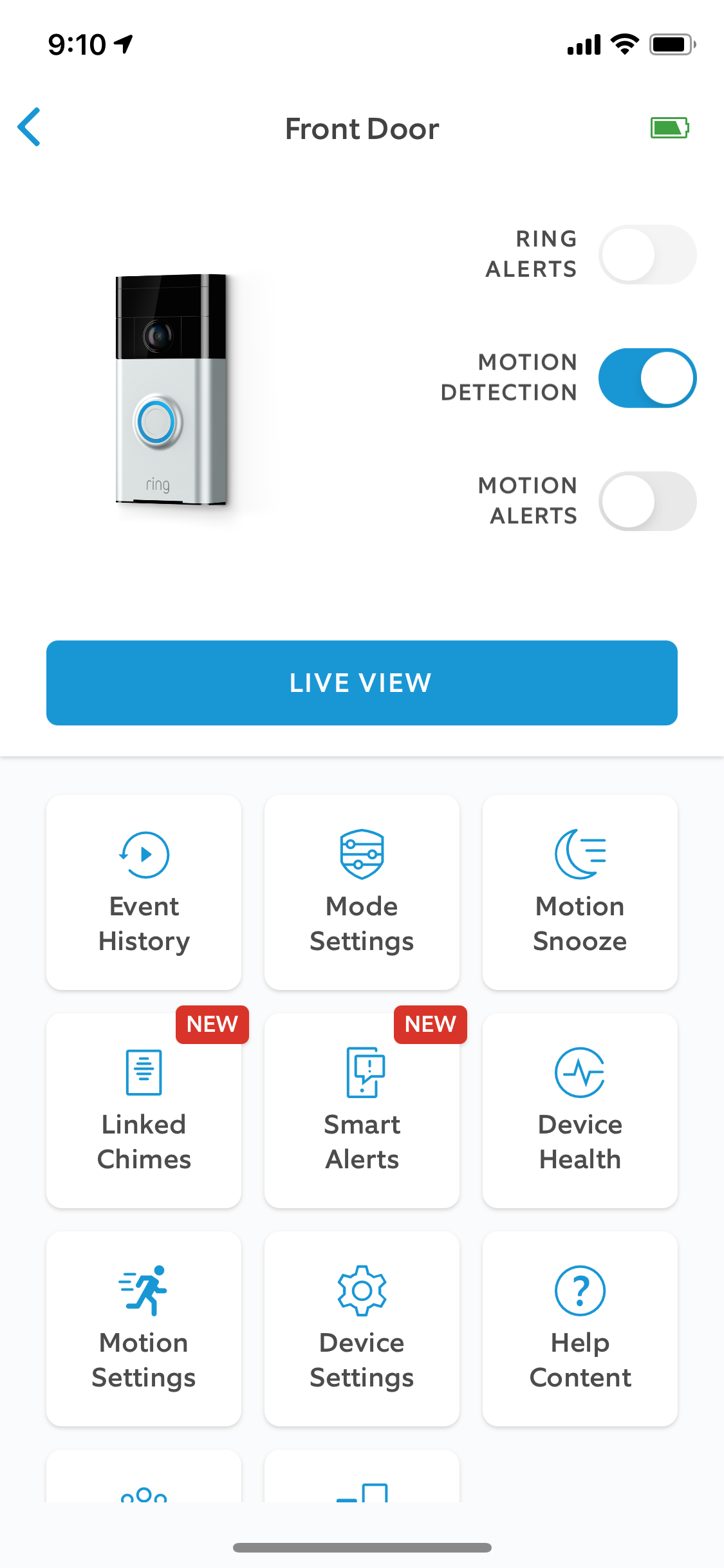The width and height of the screenshot is (724, 1568).
Task: Start Live View
Action: (x=362, y=683)
